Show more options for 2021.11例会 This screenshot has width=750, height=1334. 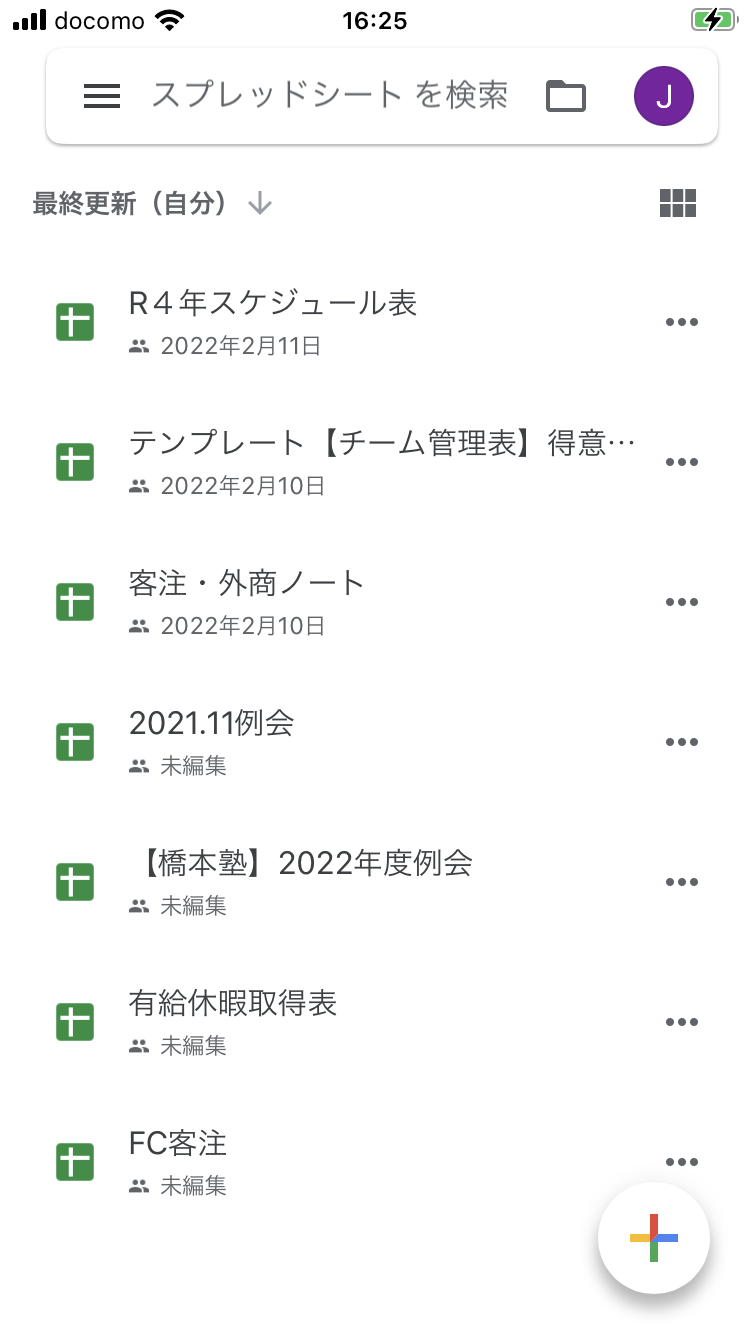pyautogui.click(x=681, y=742)
